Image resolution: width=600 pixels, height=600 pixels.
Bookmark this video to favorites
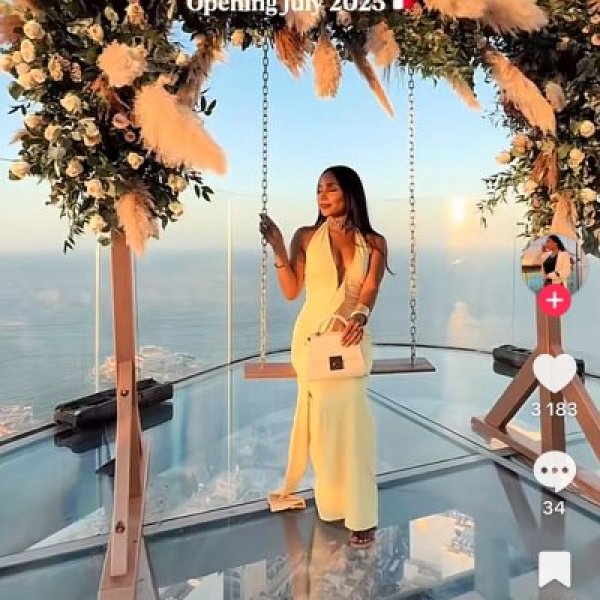[x=554, y=570]
